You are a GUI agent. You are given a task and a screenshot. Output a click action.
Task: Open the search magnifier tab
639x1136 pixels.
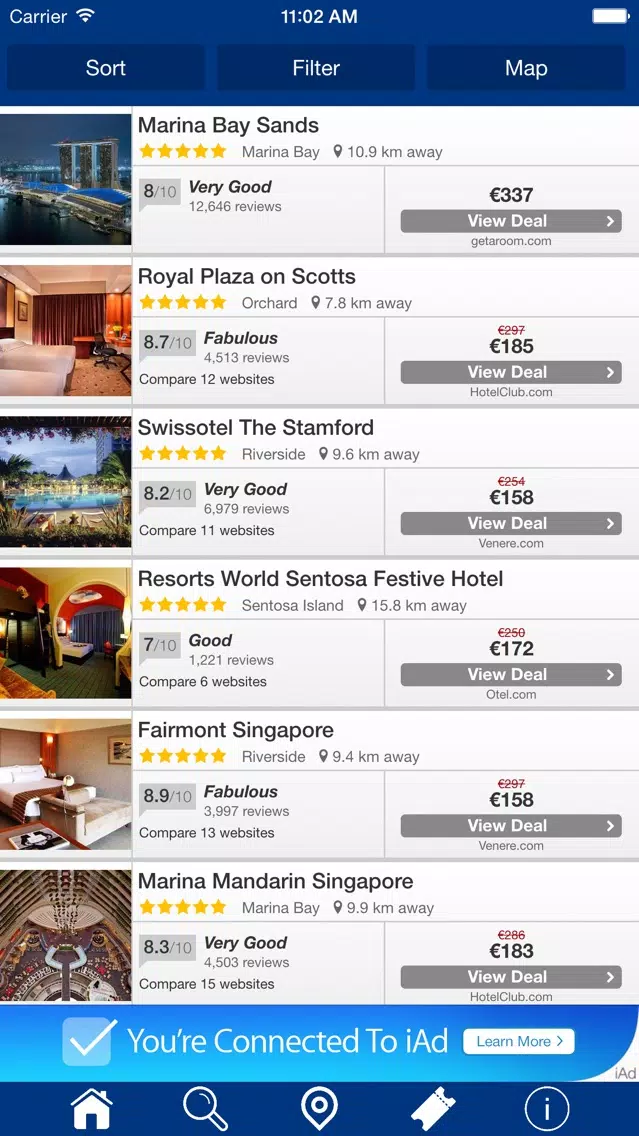pos(205,1108)
